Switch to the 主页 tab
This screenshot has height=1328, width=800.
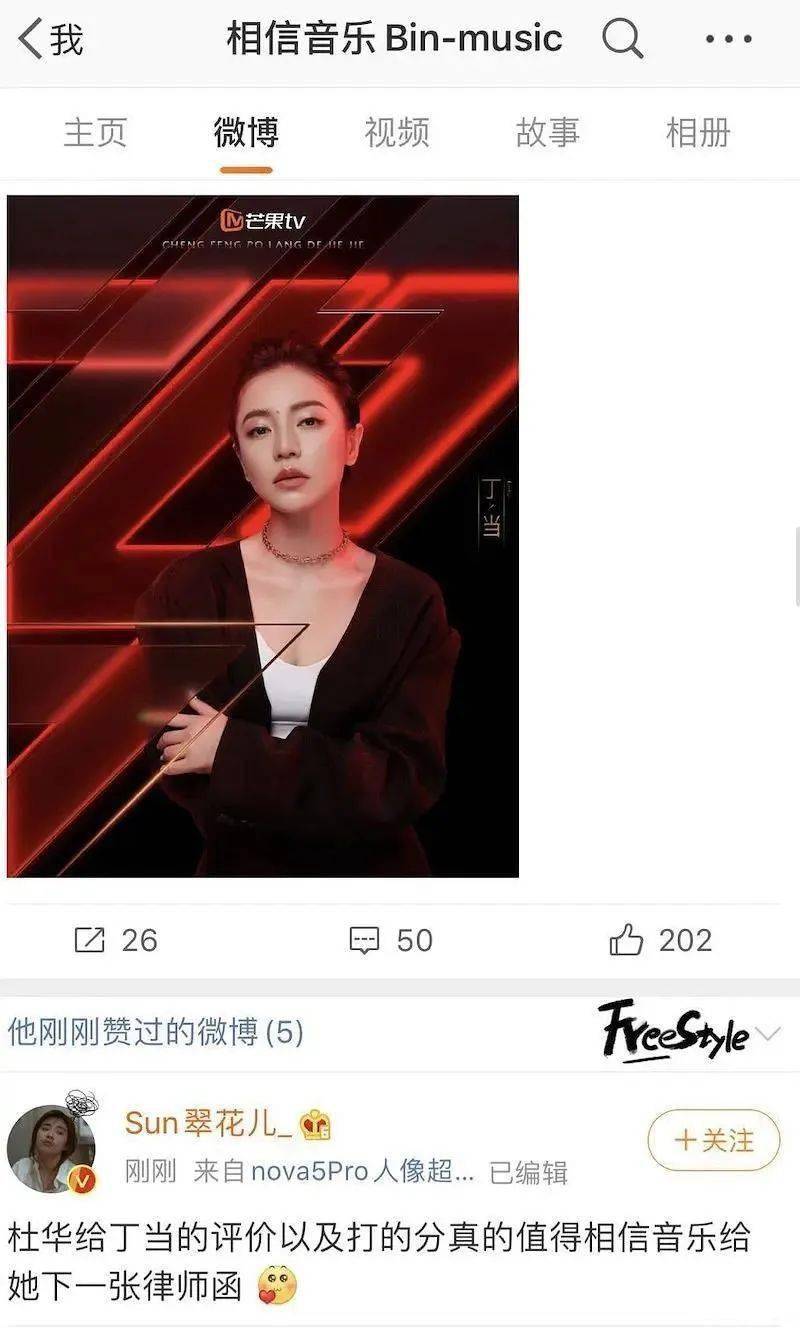tap(95, 132)
